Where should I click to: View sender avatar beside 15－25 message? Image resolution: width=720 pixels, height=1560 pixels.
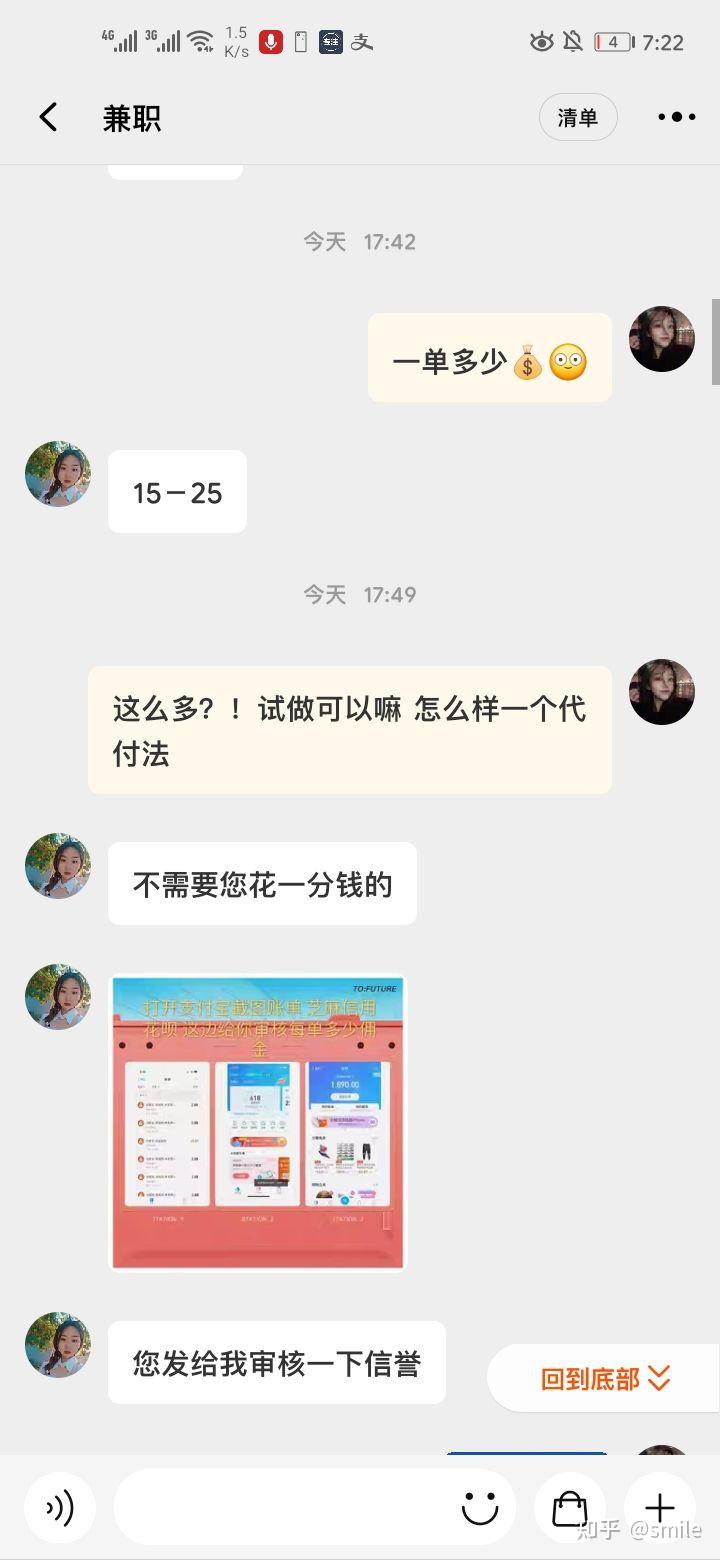pos(58,474)
